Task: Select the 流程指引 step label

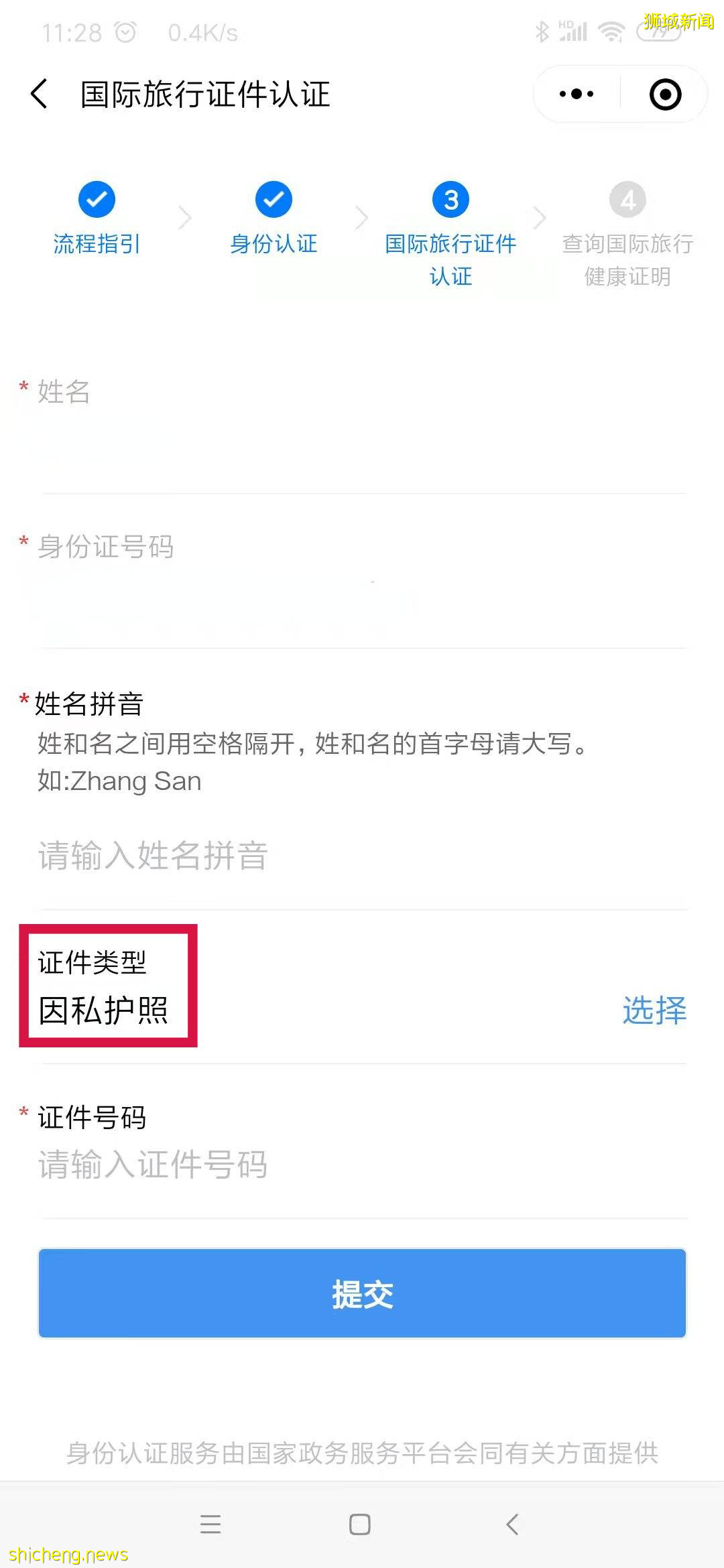Action: (96, 245)
